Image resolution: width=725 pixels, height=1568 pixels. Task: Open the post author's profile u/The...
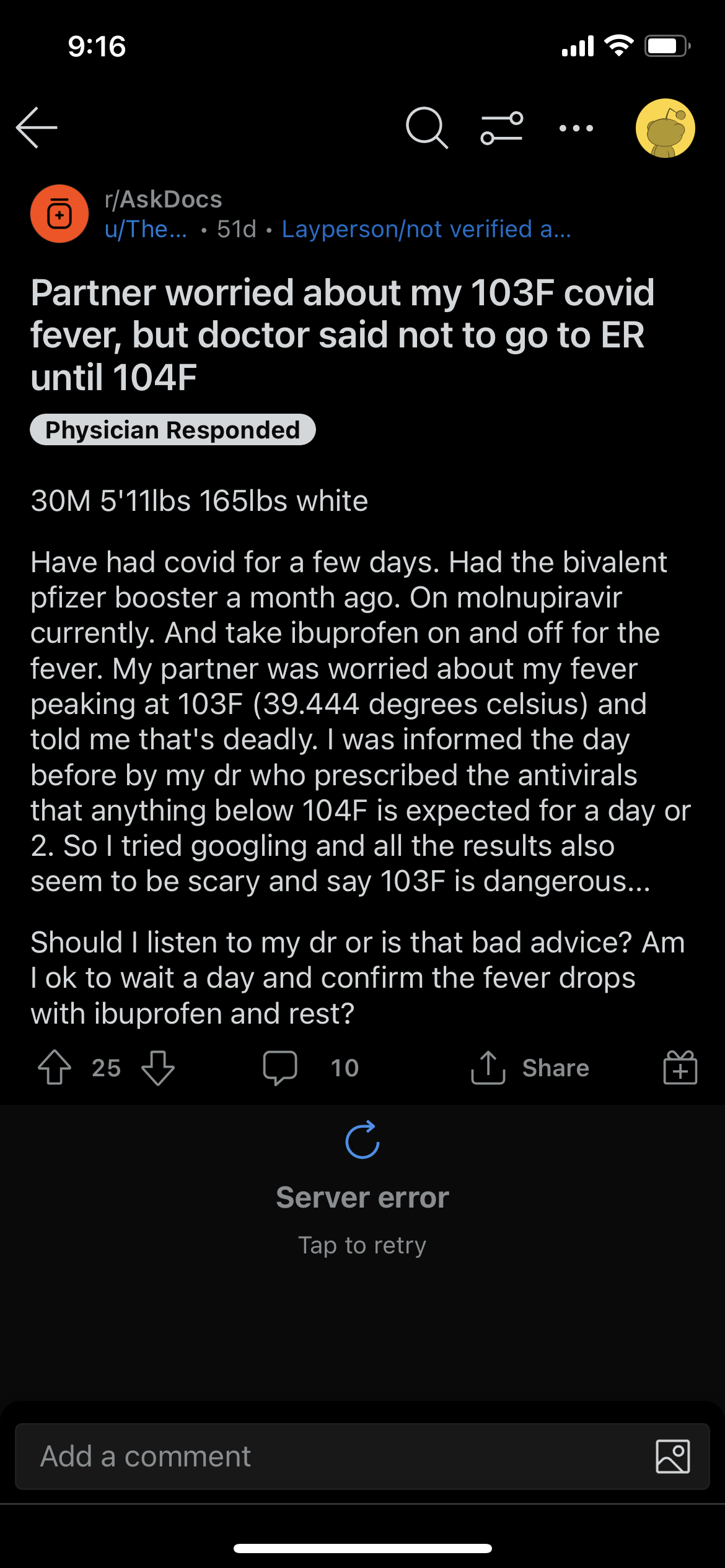pyautogui.click(x=146, y=229)
